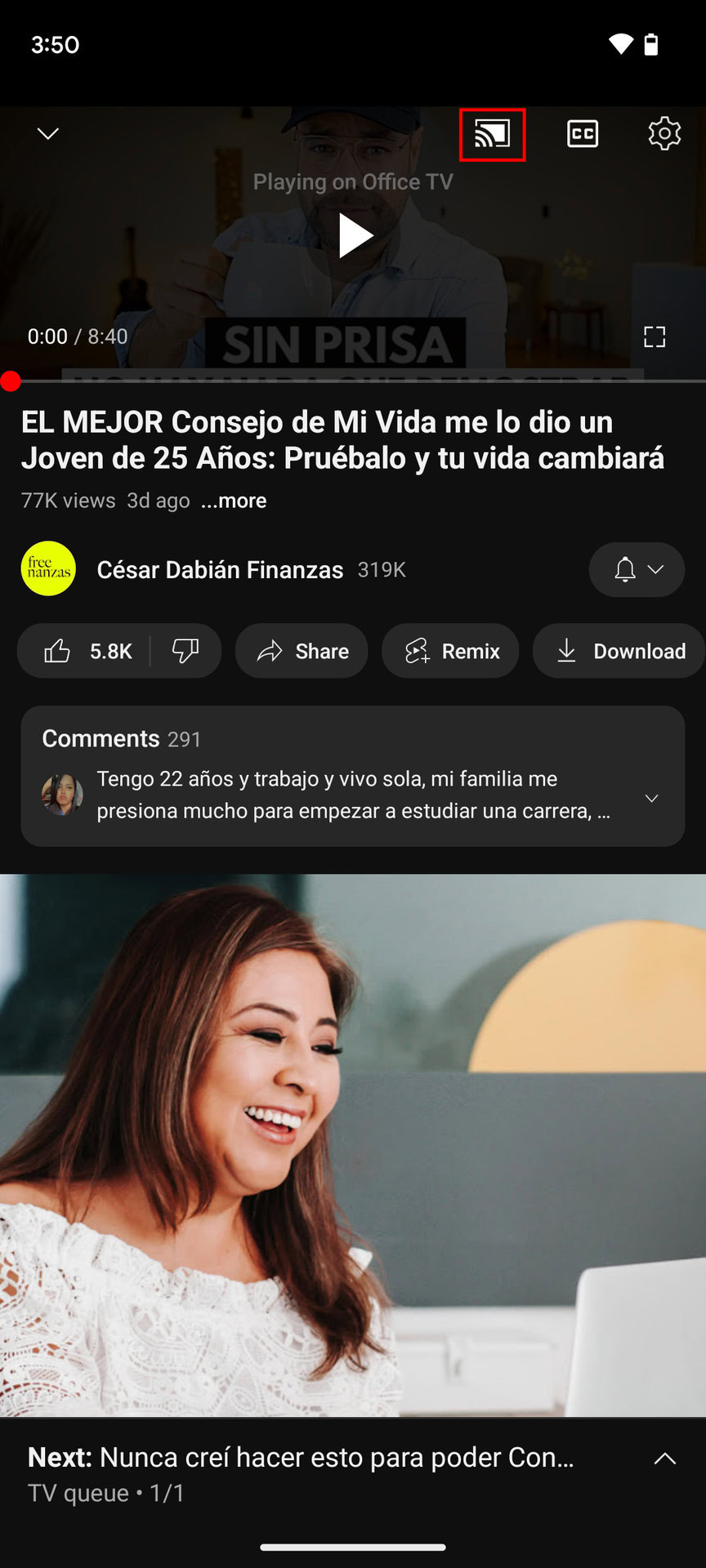Minimize the video player with the down chevron
The width and height of the screenshot is (706, 1568).
tap(48, 133)
